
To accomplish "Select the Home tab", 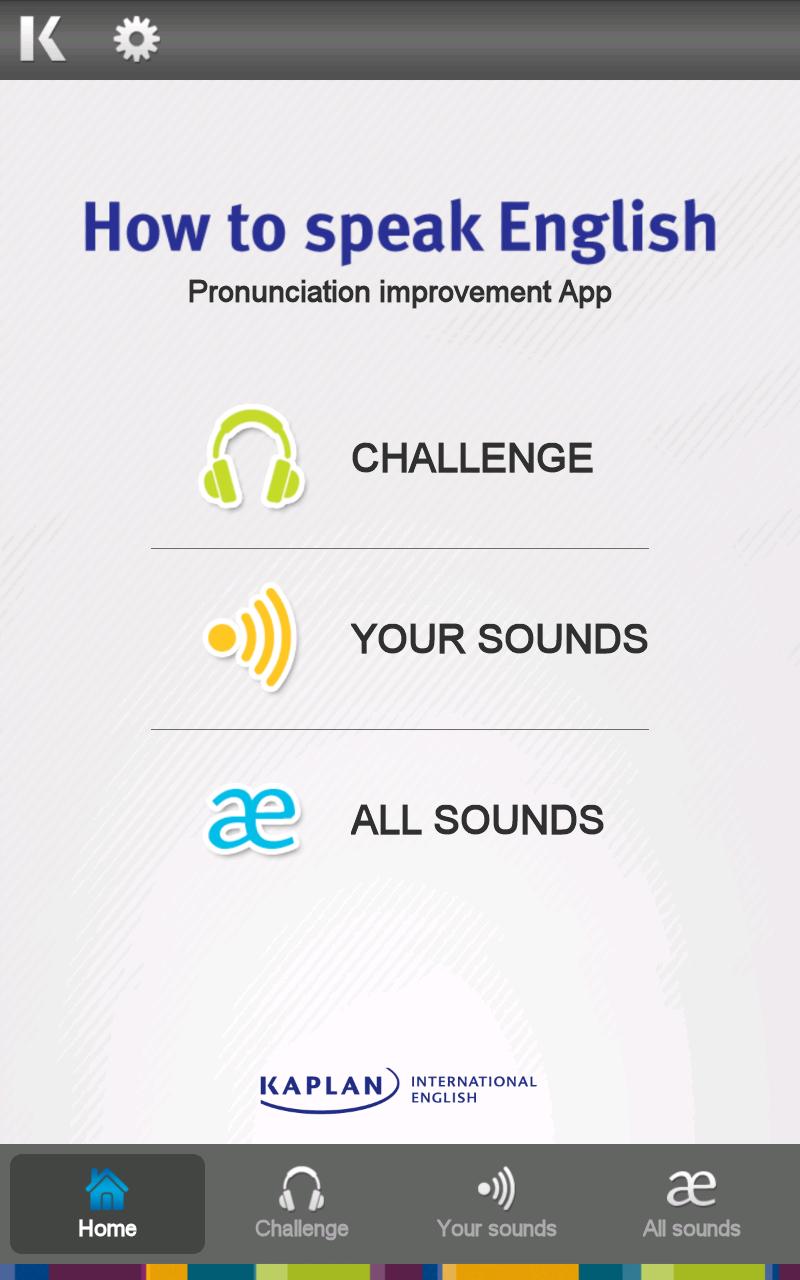I will (107, 1204).
